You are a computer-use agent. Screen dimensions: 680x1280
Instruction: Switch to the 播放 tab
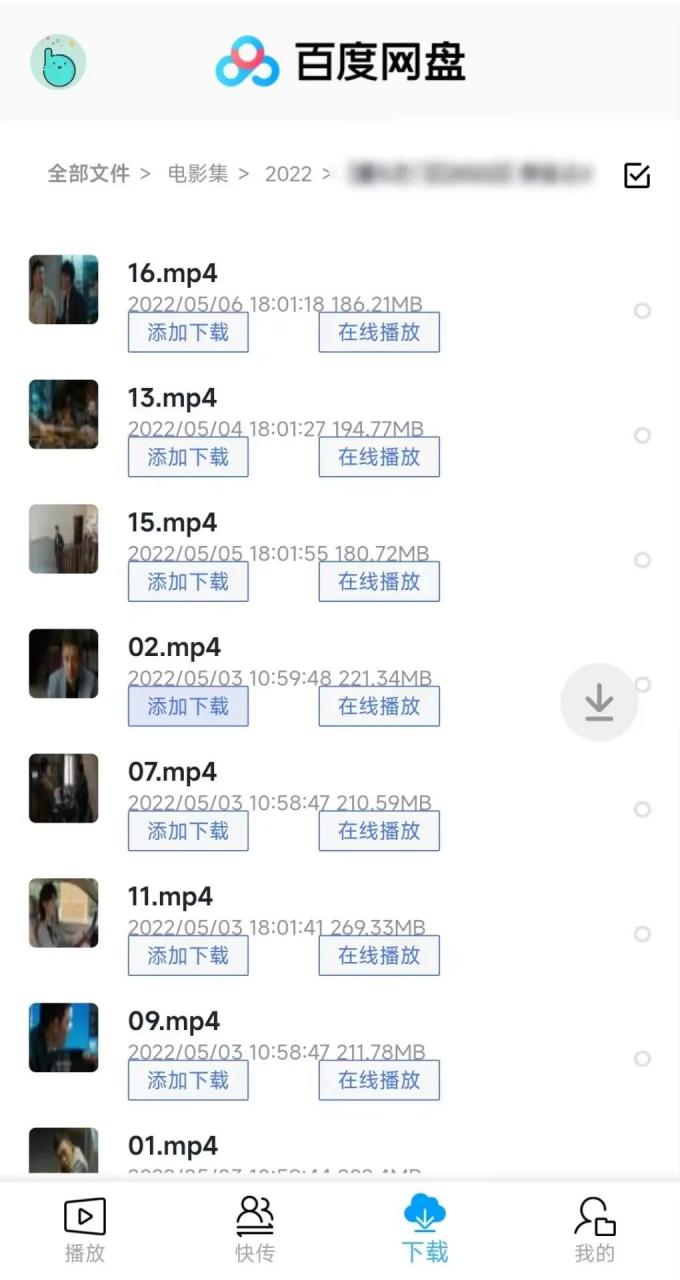85,1229
